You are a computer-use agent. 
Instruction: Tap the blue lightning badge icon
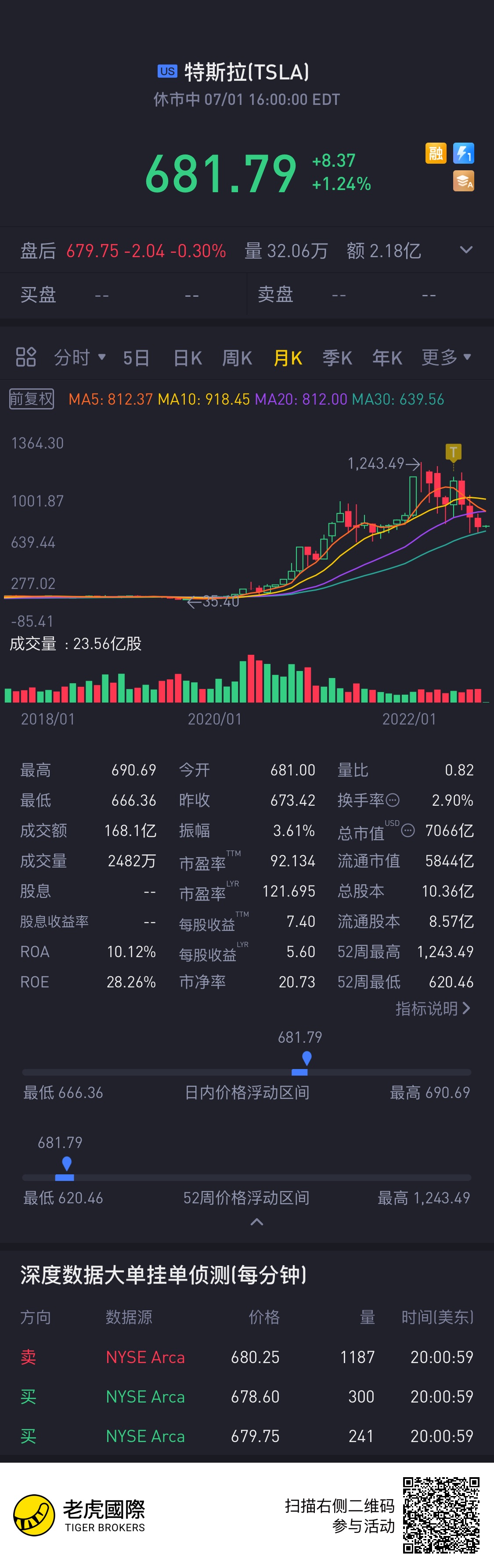[464, 153]
